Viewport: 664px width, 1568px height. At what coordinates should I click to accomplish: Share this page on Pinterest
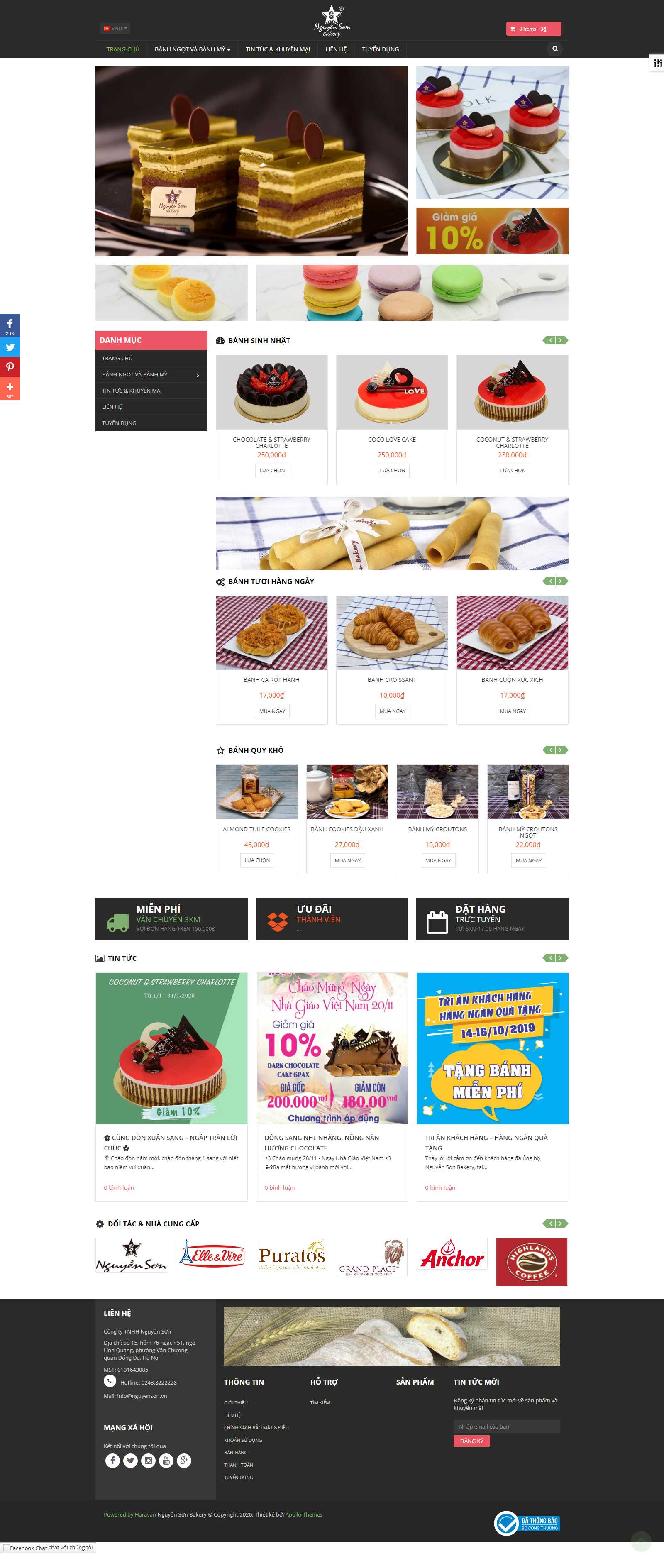(10, 367)
